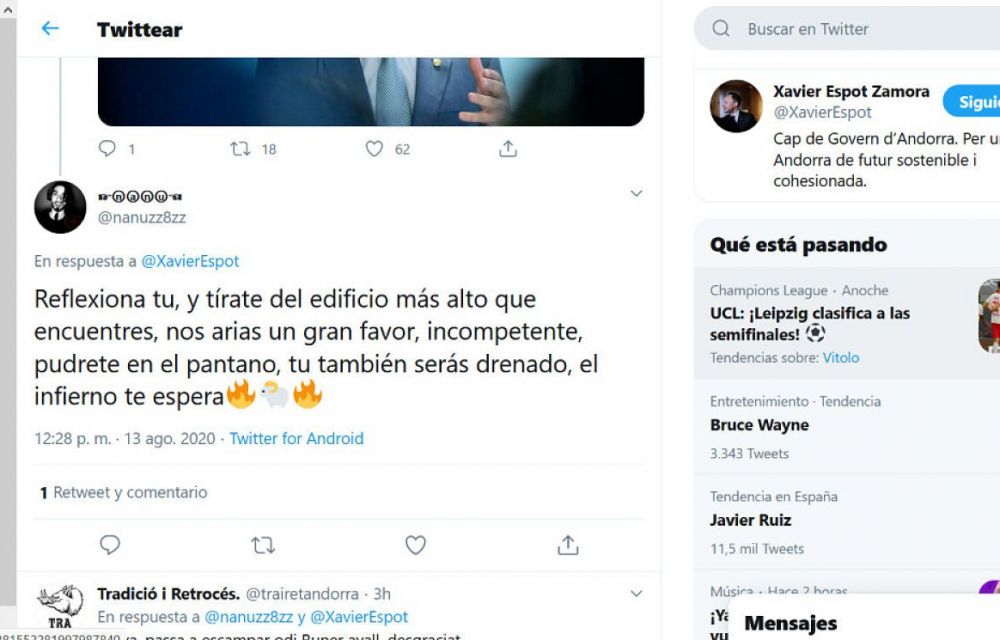Follow Xavier Espot Zamora
Viewport: 1000px width, 640px height.
click(x=975, y=102)
